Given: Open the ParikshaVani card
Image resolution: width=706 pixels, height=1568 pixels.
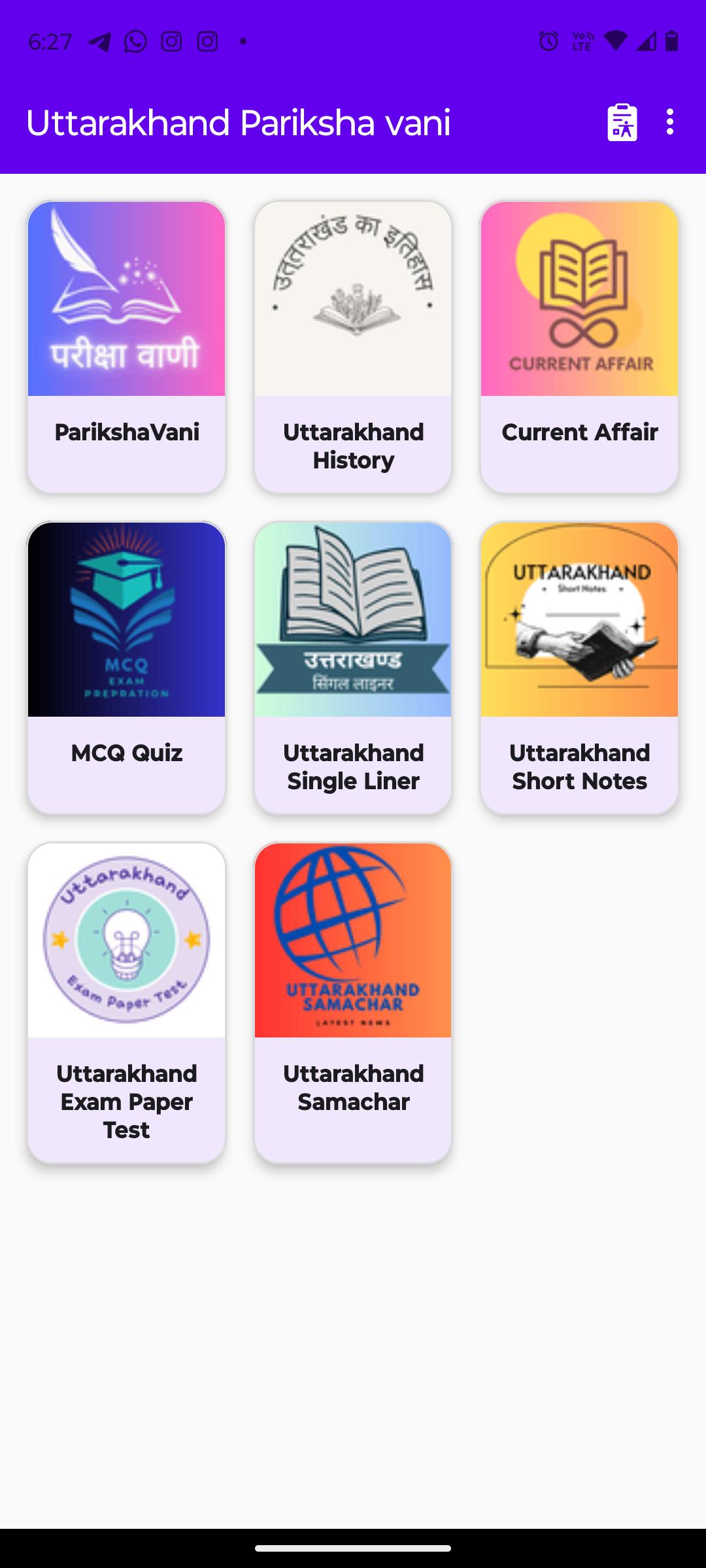Looking at the screenshot, I should pyautogui.click(x=126, y=346).
